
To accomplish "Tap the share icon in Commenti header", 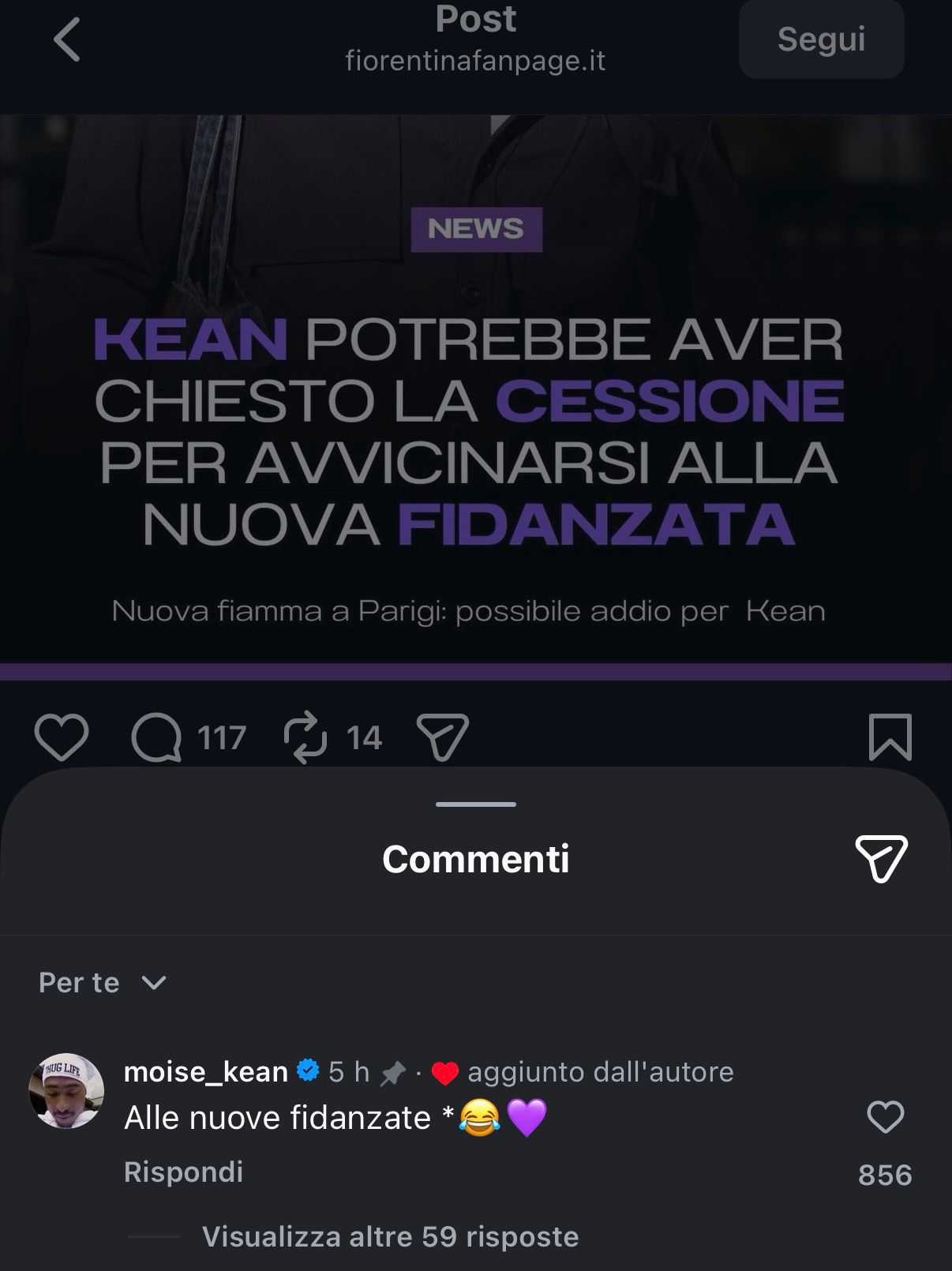I will click(881, 858).
